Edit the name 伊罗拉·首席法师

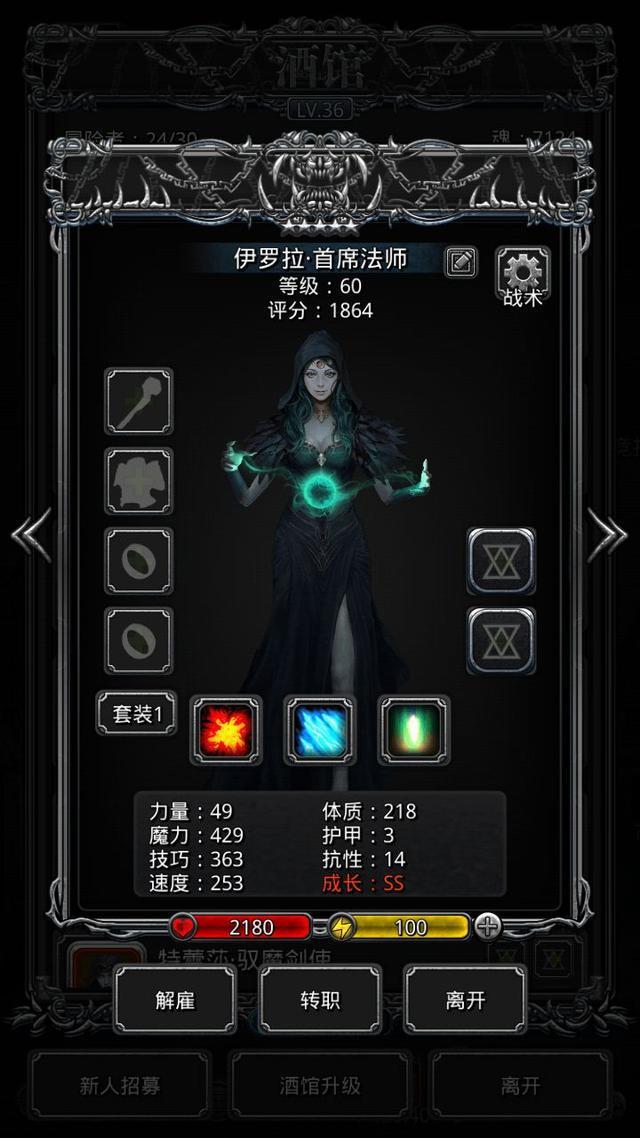[x=460, y=262]
